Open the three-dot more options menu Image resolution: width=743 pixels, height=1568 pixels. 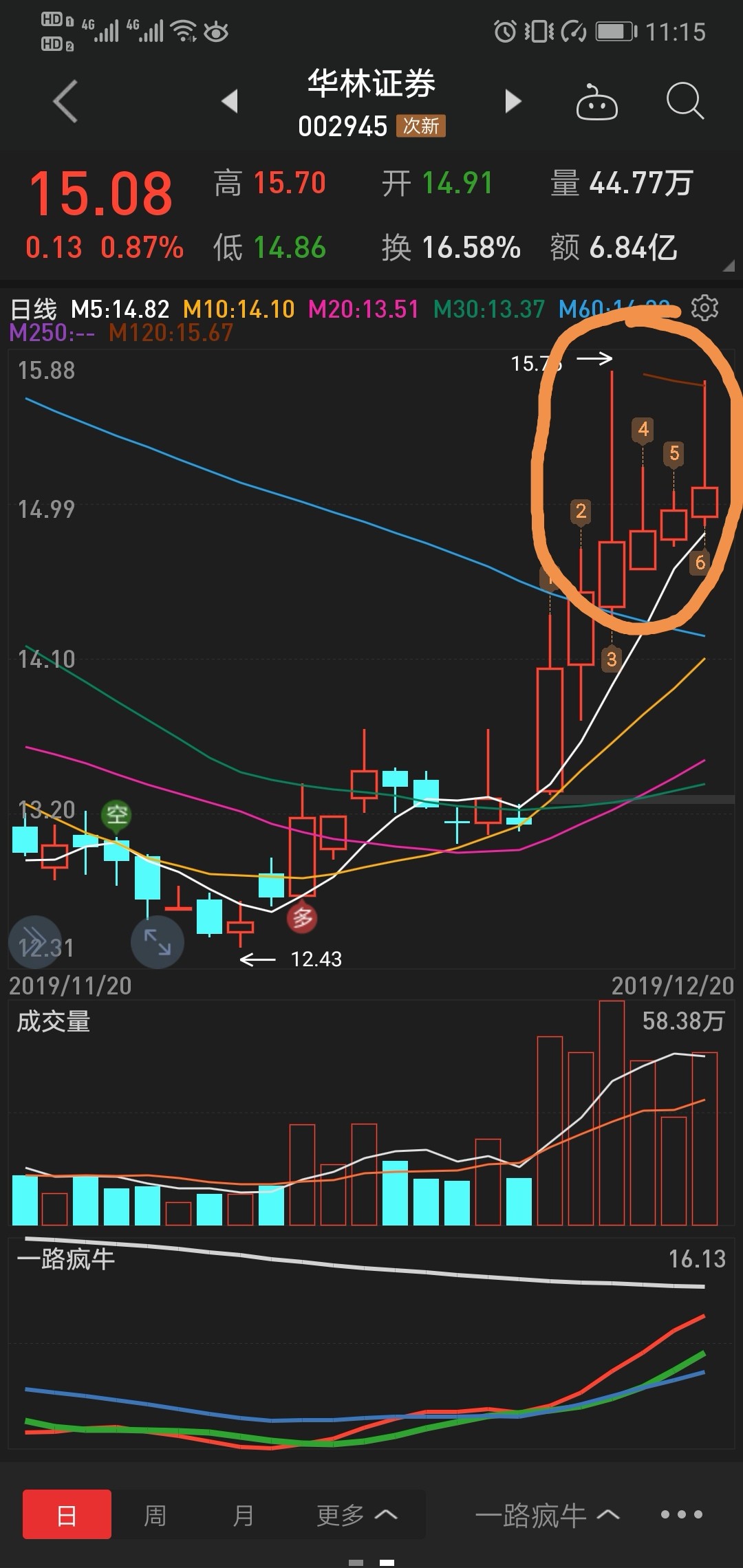[681, 1514]
